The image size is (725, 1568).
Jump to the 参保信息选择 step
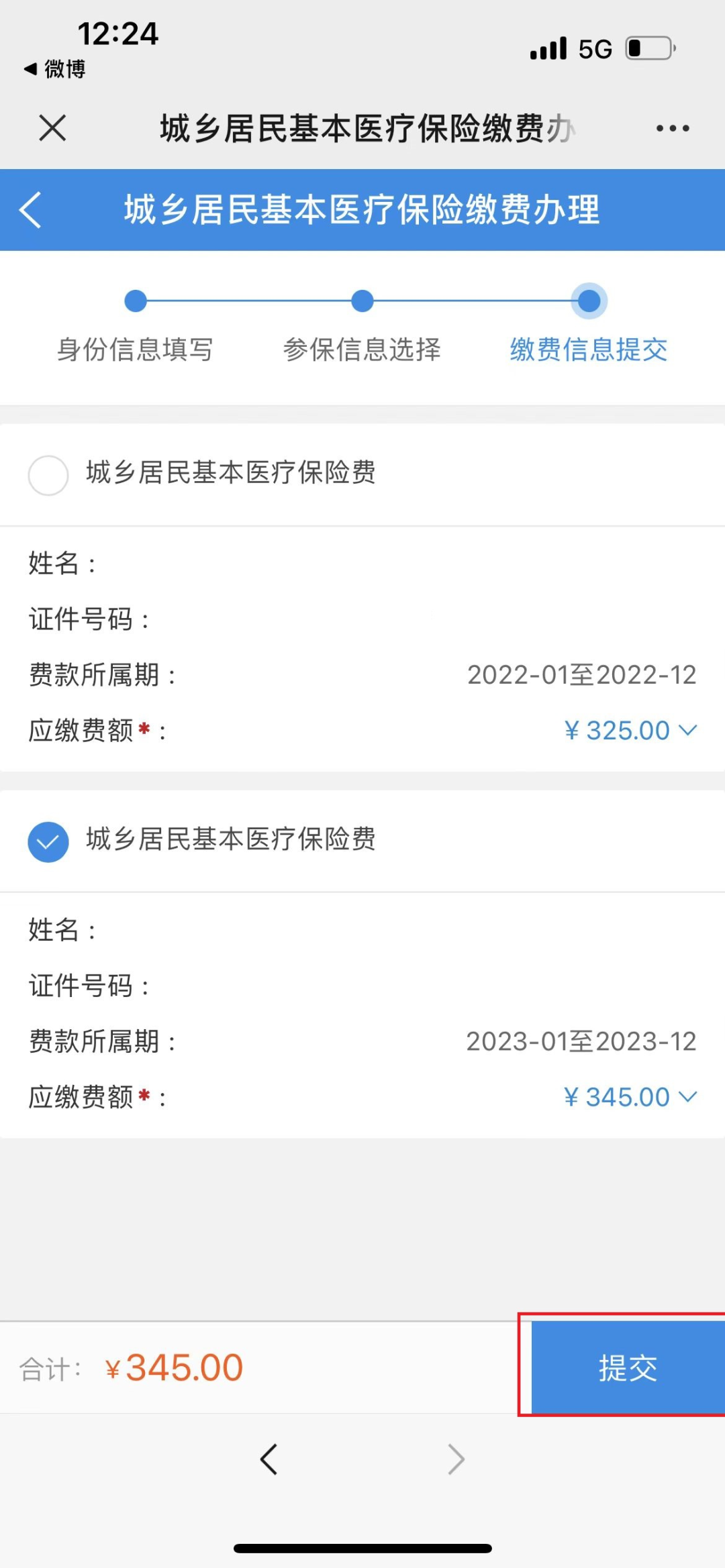pos(362,349)
